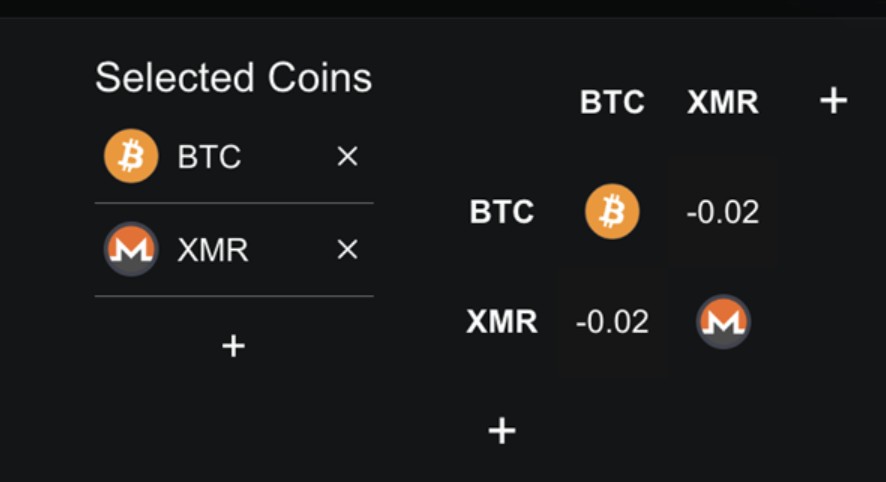Add a column after XMR in matrix

[833, 101]
